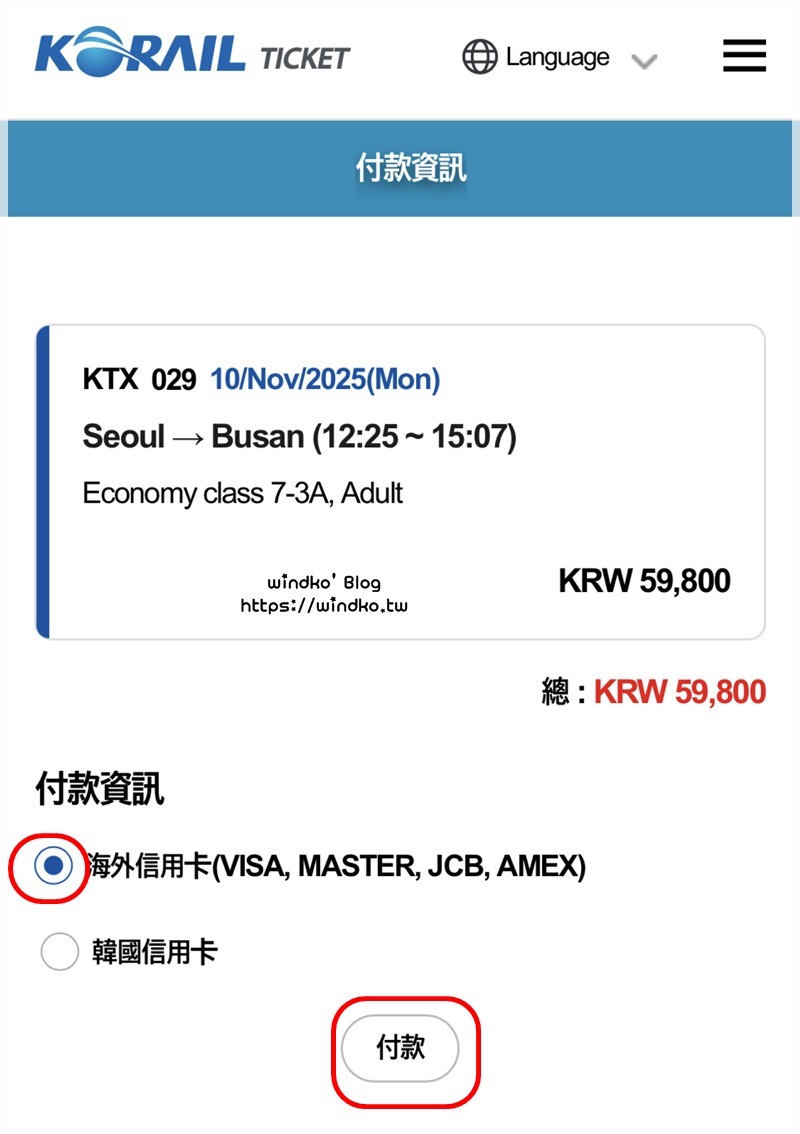The image size is (800, 1134).
Task: Choose the 韓國信用卡 payment option
Action: 60,952
